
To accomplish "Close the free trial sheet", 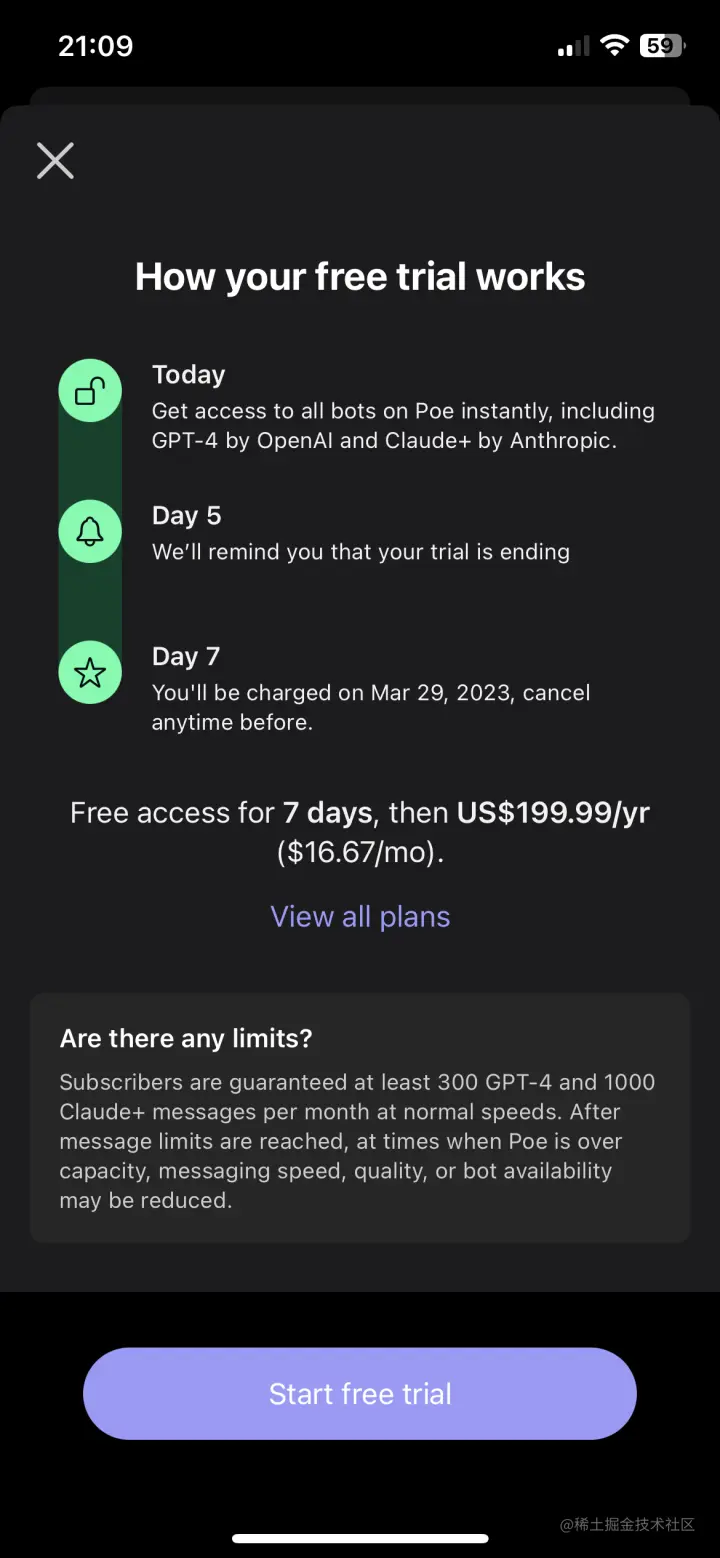I will click(55, 160).
